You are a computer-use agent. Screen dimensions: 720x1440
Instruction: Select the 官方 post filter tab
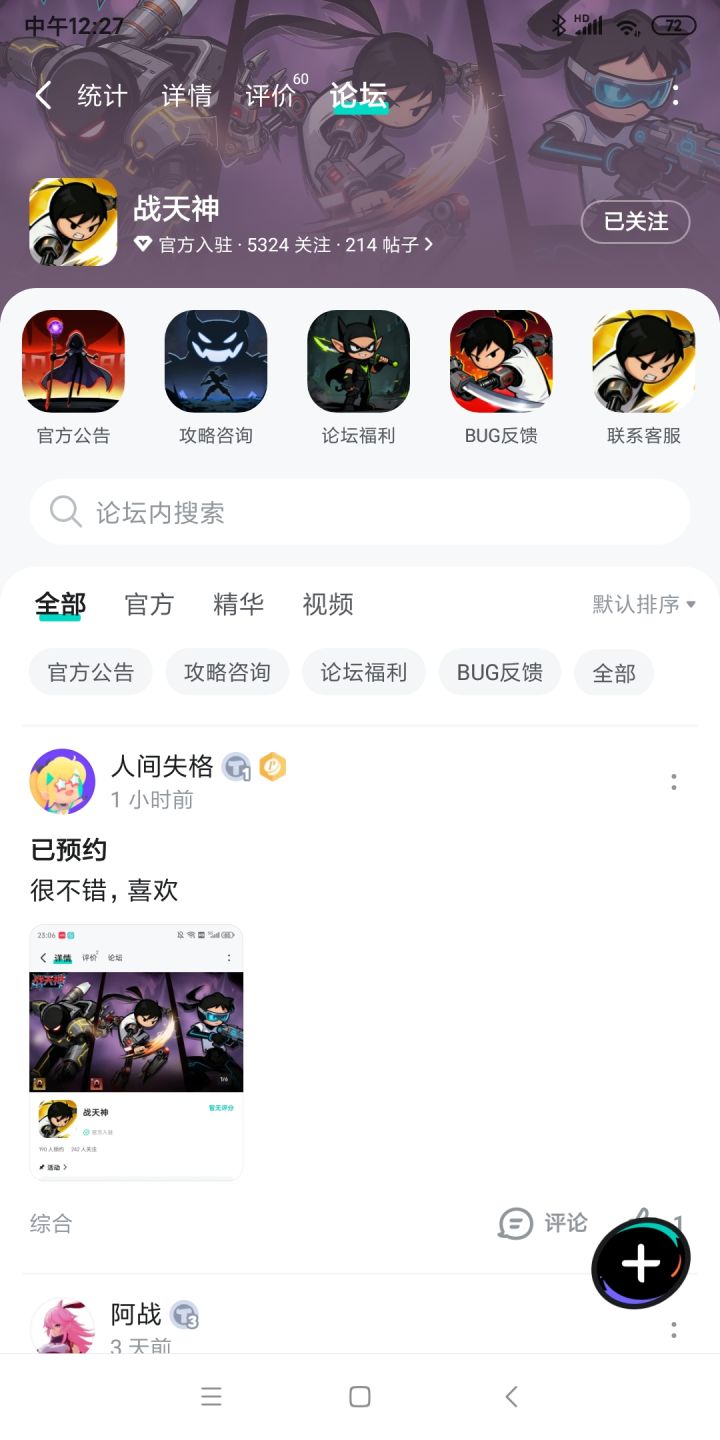pyautogui.click(x=149, y=604)
